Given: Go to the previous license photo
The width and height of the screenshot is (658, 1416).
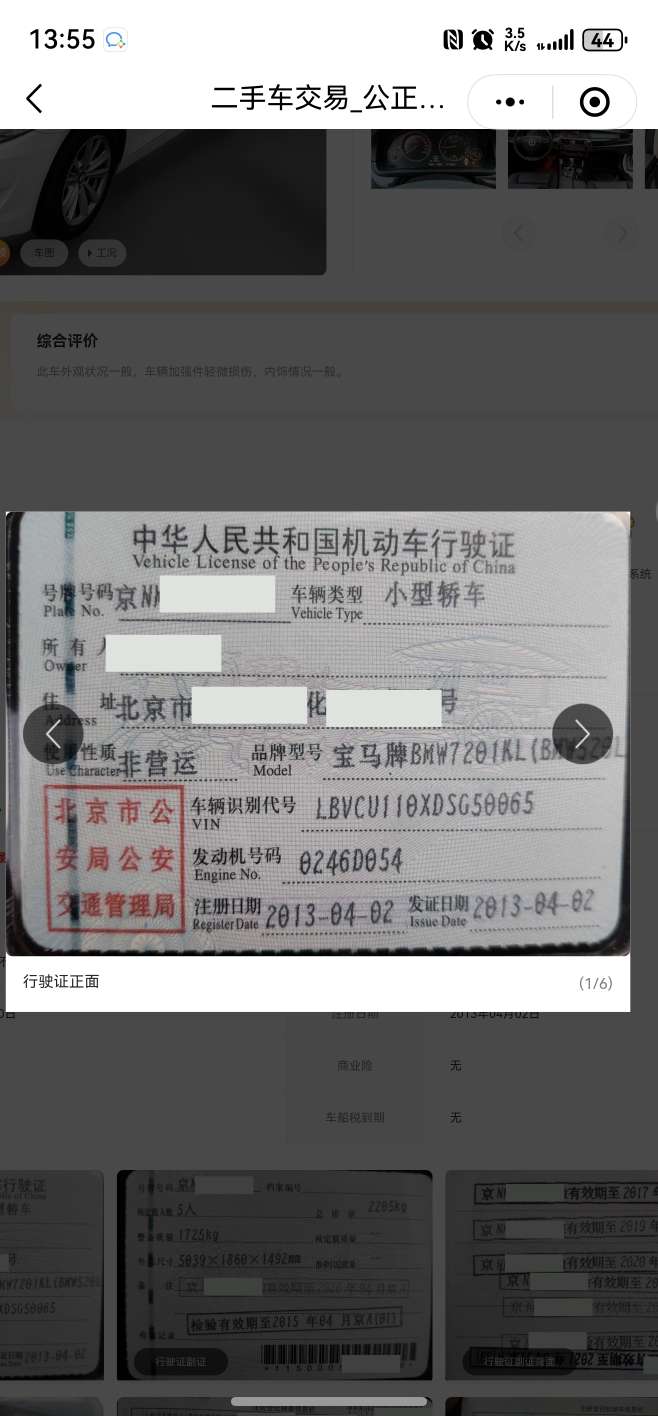Looking at the screenshot, I should pos(53,733).
